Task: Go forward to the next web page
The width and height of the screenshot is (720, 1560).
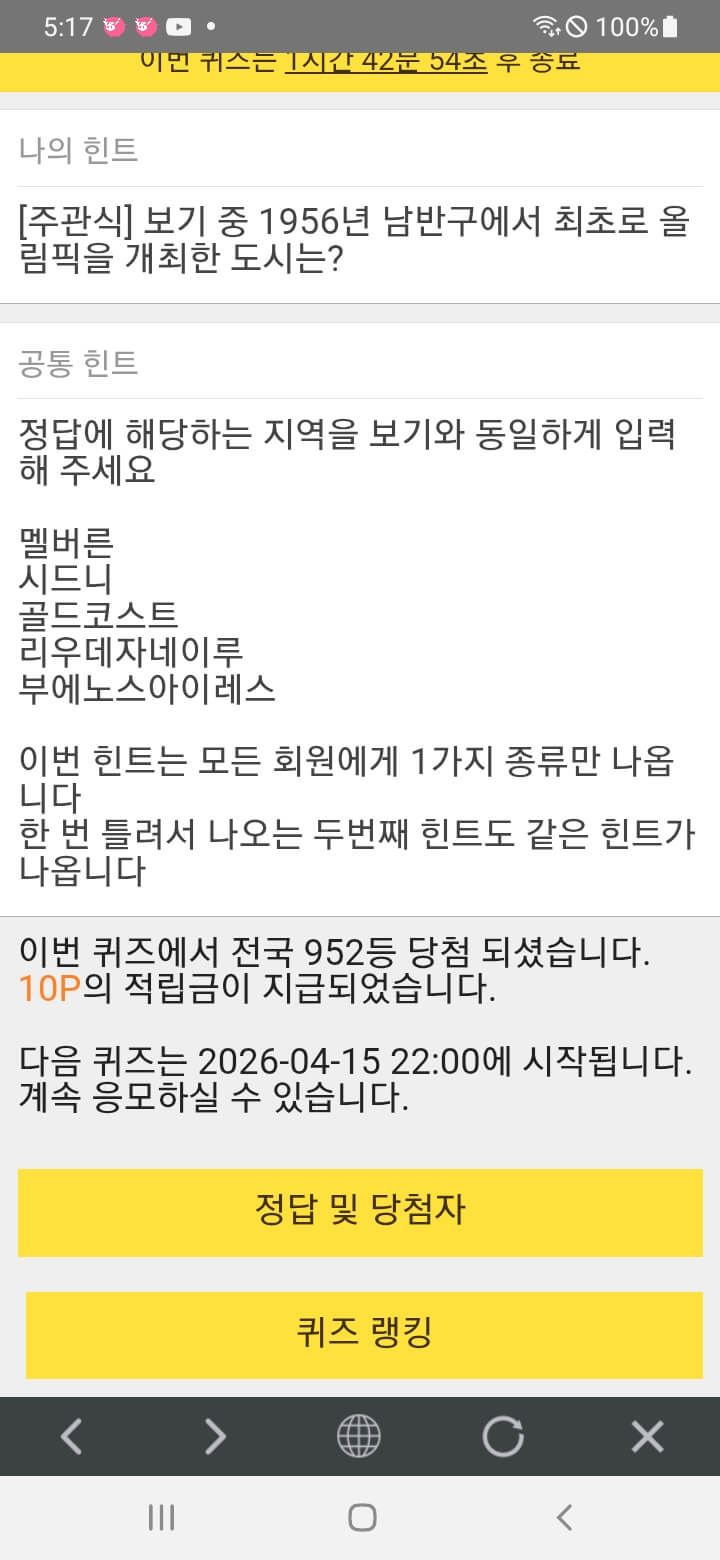Action: [215, 1437]
